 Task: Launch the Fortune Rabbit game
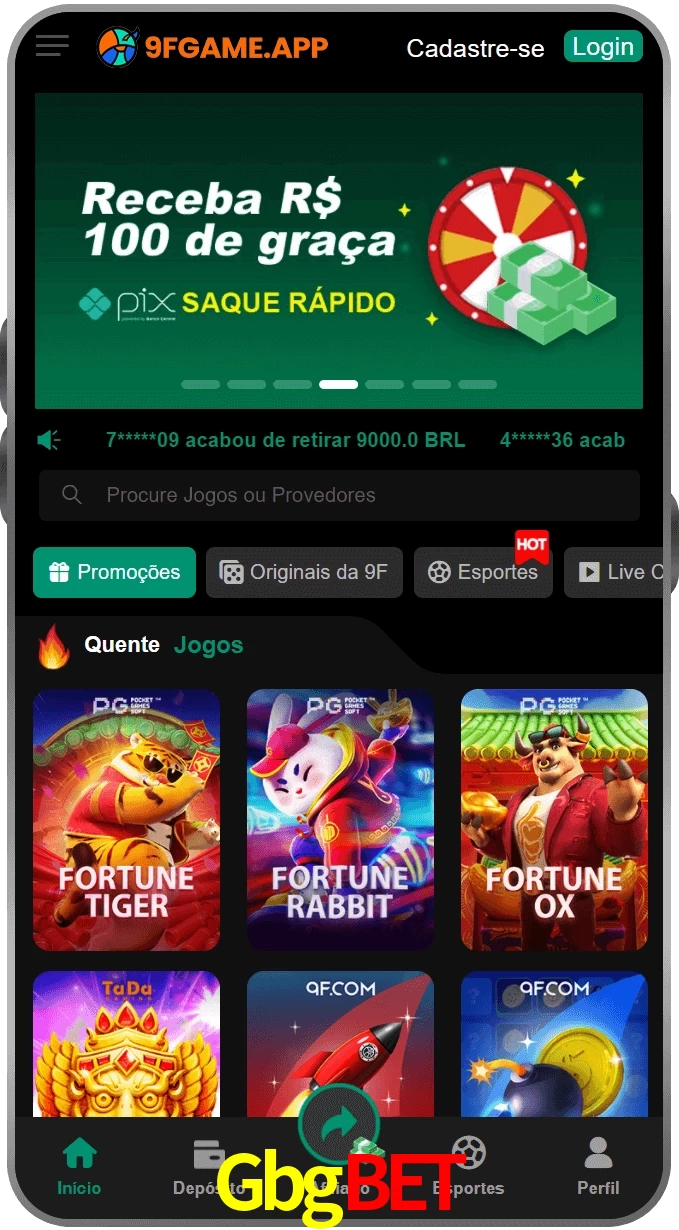(x=340, y=819)
